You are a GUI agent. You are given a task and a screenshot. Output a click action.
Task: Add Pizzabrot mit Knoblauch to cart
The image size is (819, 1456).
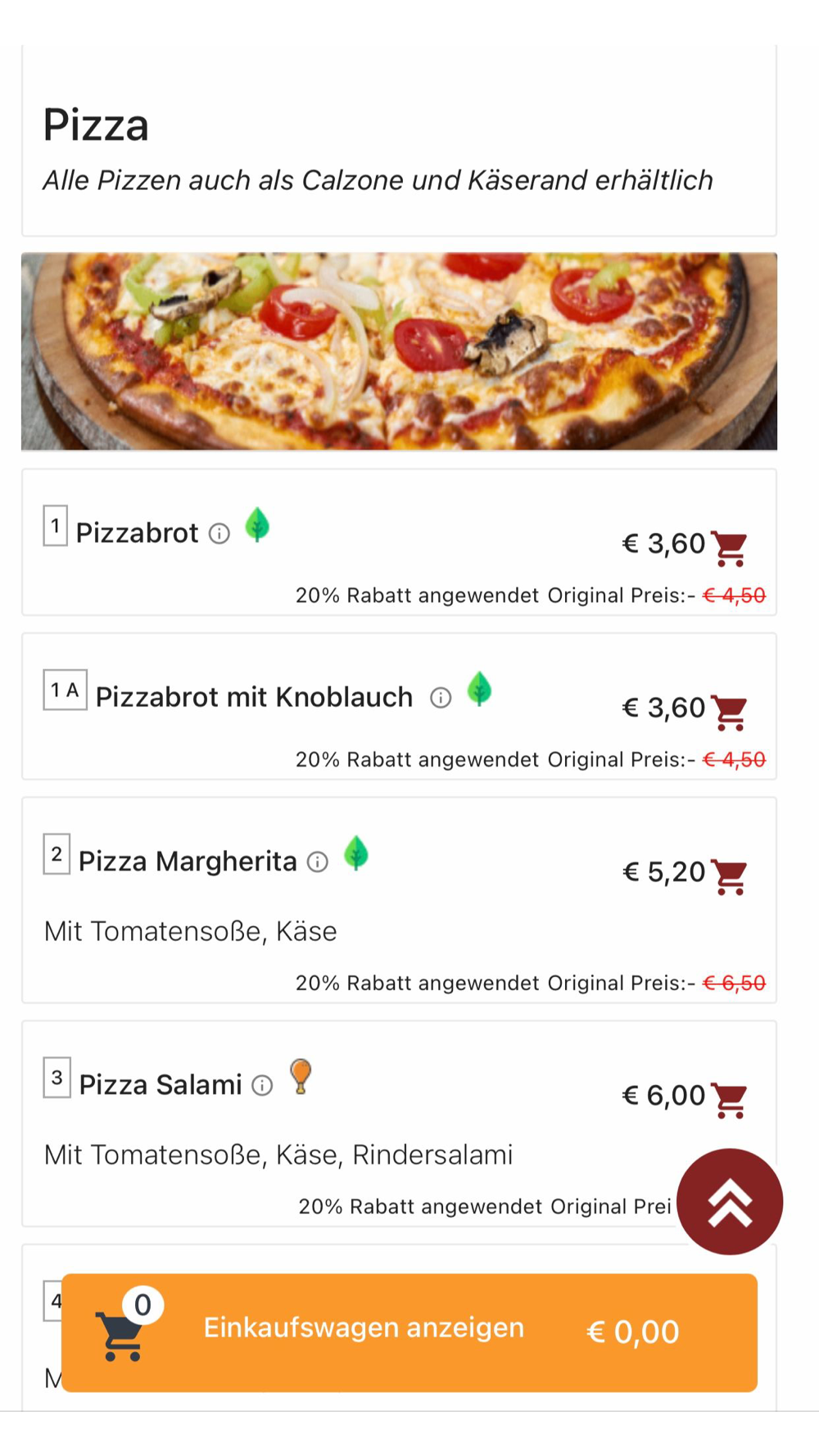[x=728, y=712]
